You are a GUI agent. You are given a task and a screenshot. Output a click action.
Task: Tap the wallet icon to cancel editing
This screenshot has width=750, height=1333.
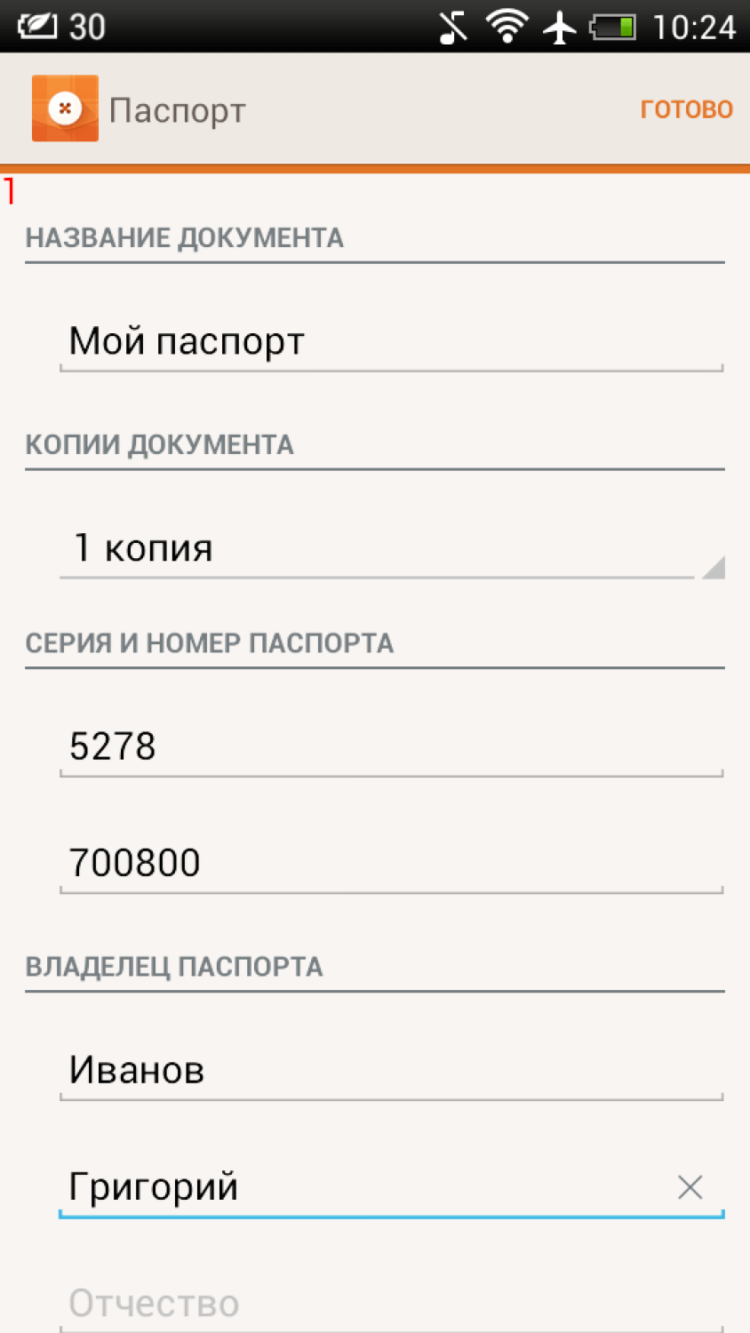(65, 108)
